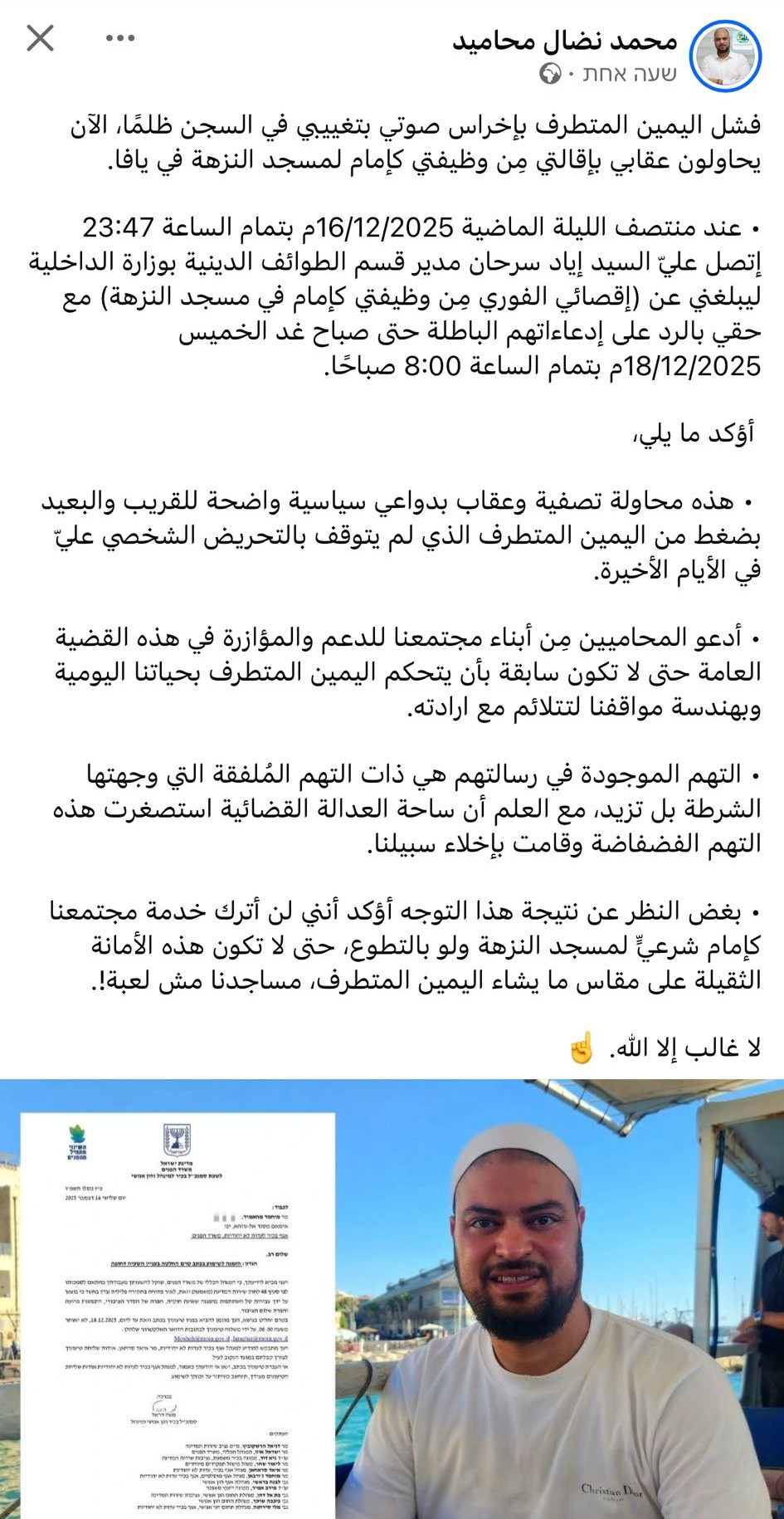The height and width of the screenshot is (1519, 784).
Task: Visit the profile of محمد نضال محاميد
Action: click(565, 41)
